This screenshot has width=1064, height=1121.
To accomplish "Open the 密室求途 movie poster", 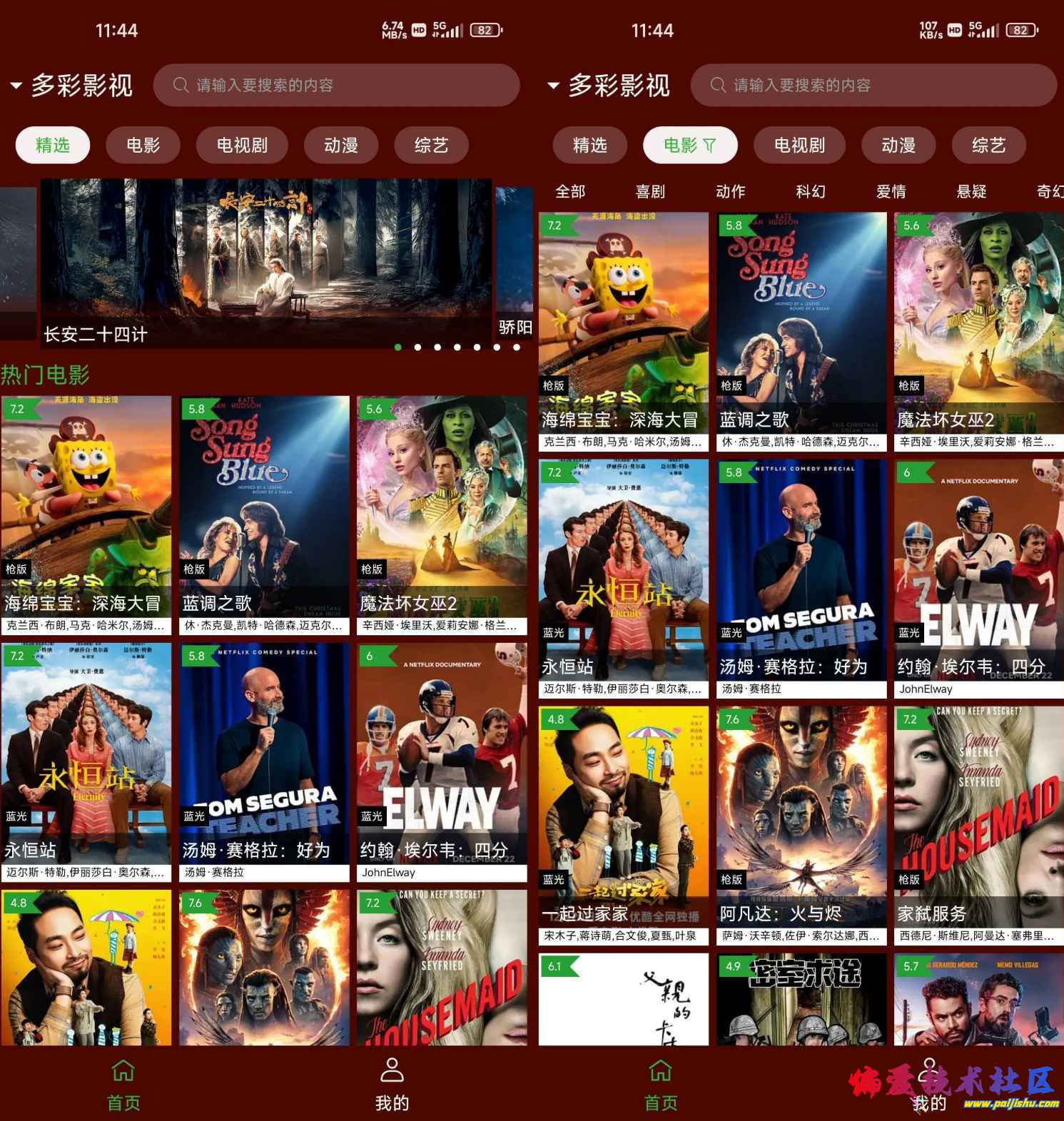I will coord(801,999).
